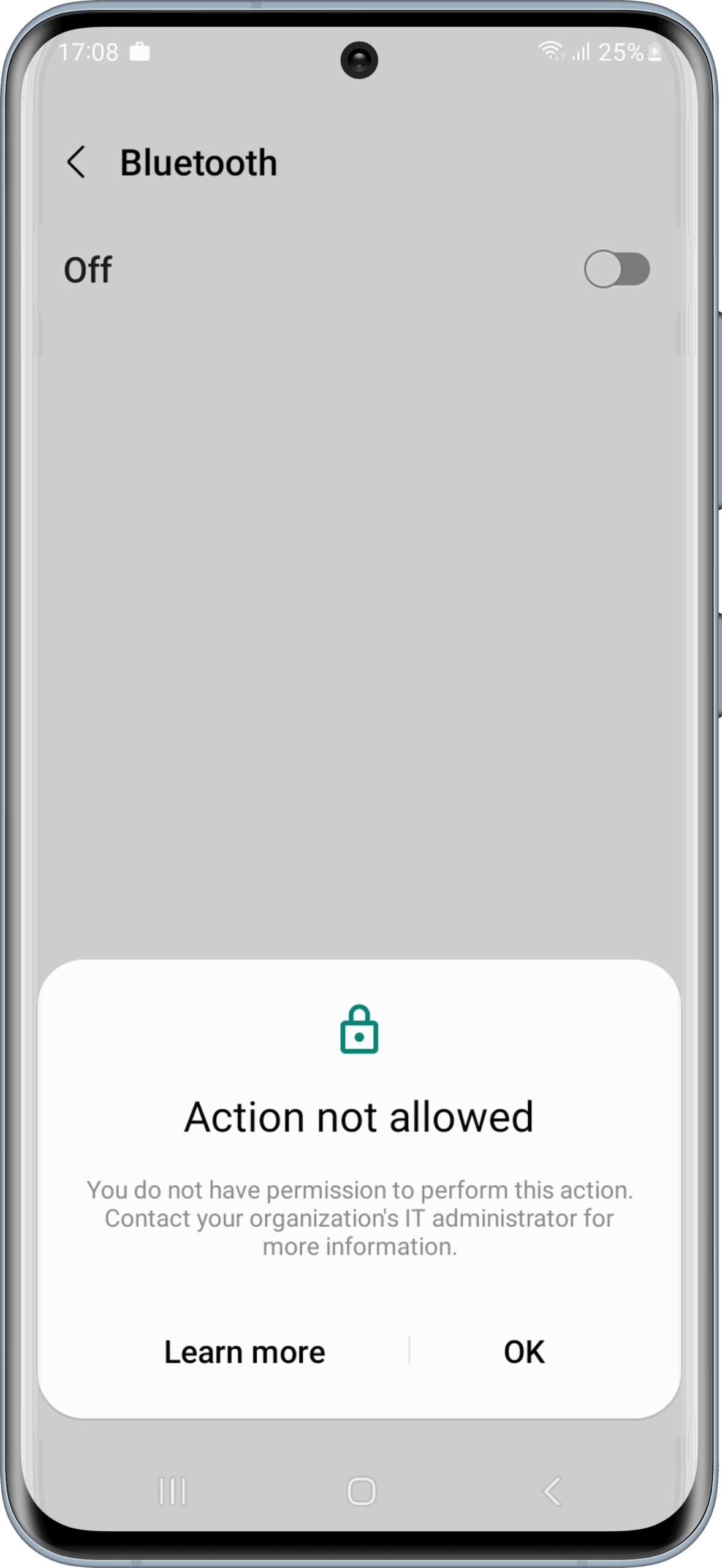Image resolution: width=722 pixels, height=1568 pixels.
Task: Dismiss the dialog with OK
Action: coord(524,1352)
